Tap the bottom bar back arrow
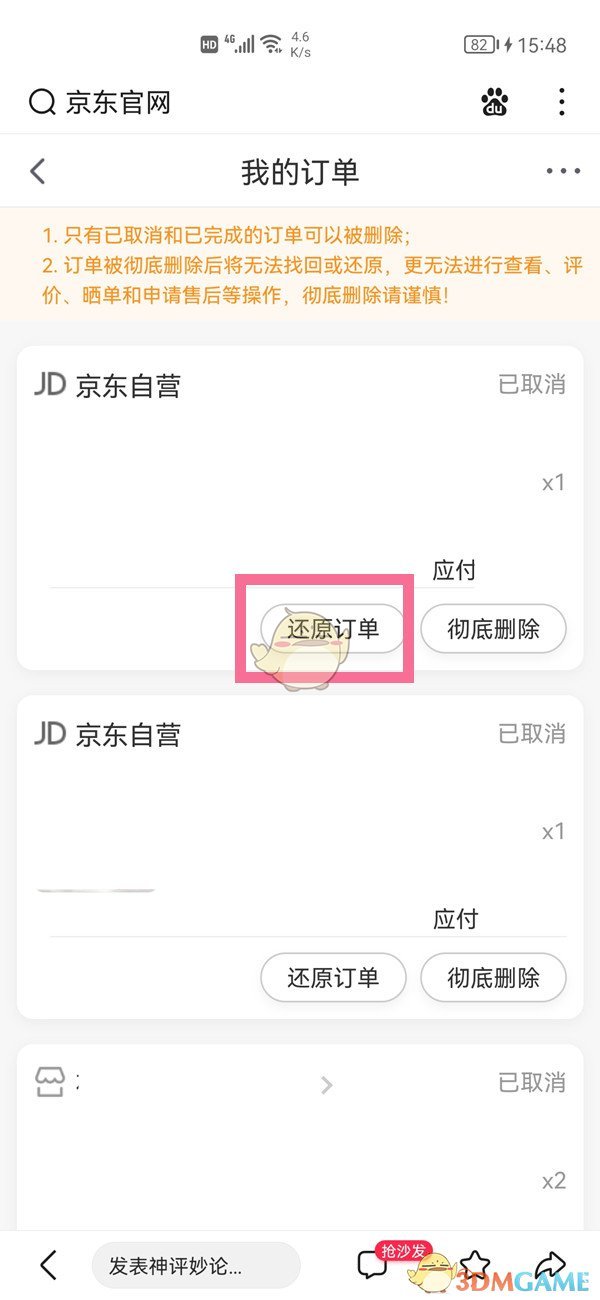 [47, 1265]
